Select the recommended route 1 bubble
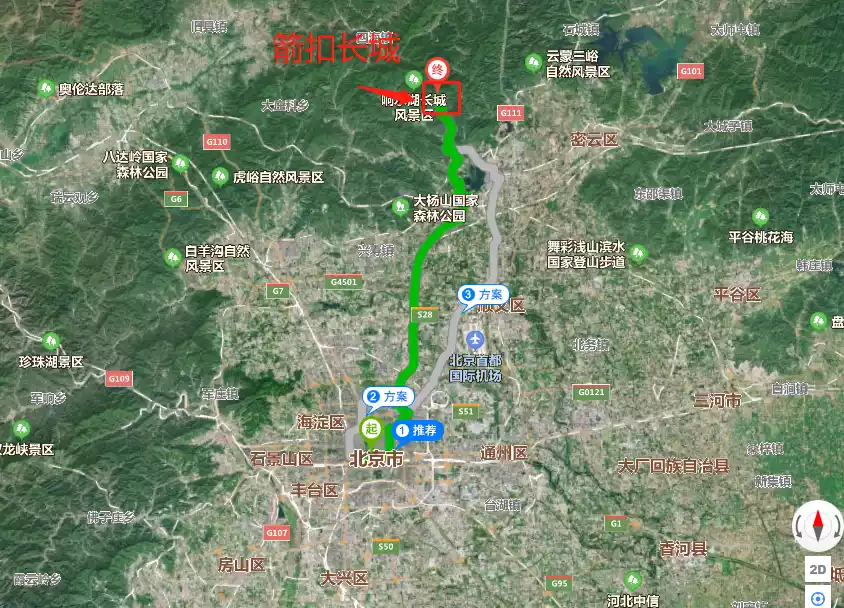Image resolution: width=844 pixels, height=608 pixels. pyautogui.click(x=416, y=430)
